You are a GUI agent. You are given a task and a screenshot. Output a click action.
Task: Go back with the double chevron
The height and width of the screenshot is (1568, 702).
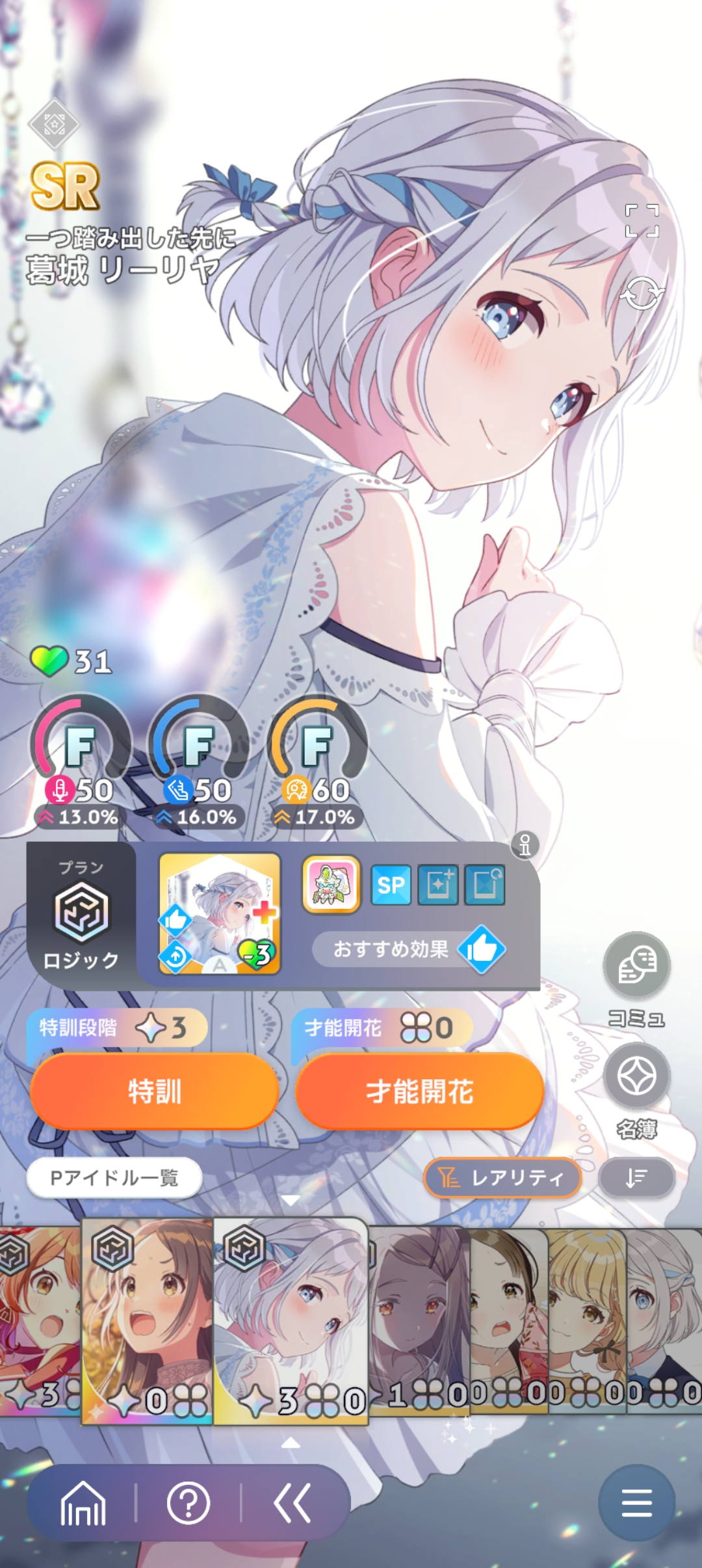click(x=292, y=1503)
